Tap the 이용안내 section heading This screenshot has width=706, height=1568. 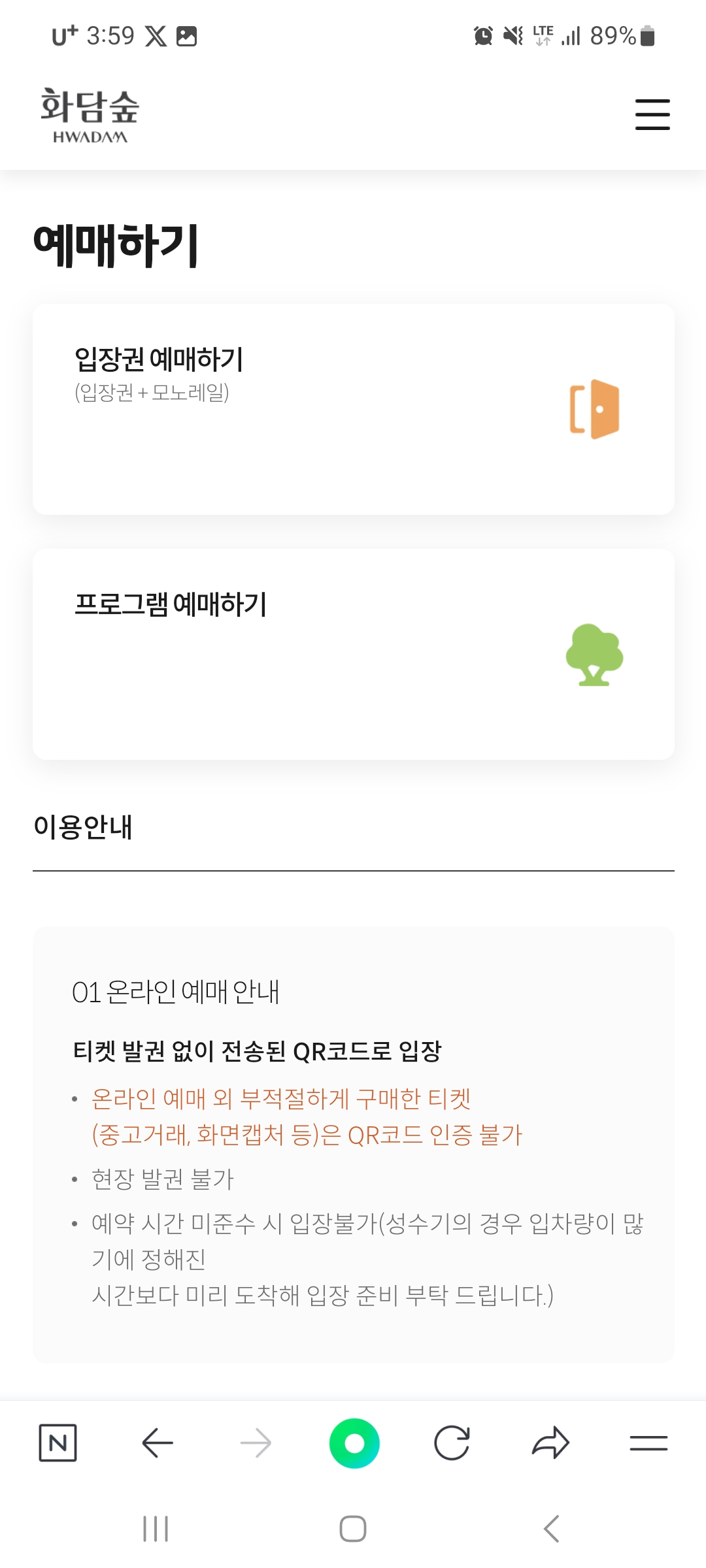84,827
